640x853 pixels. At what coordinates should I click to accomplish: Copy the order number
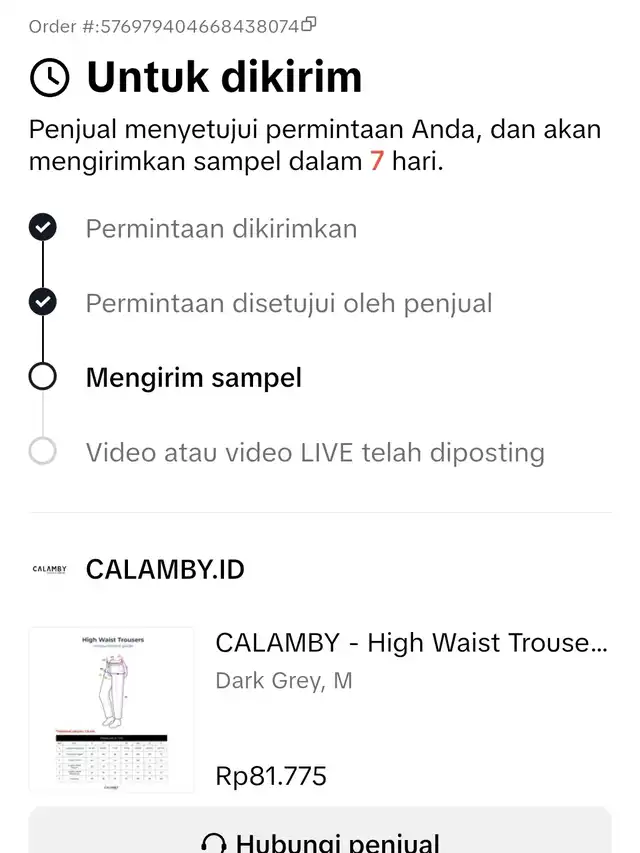click(x=309, y=25)
